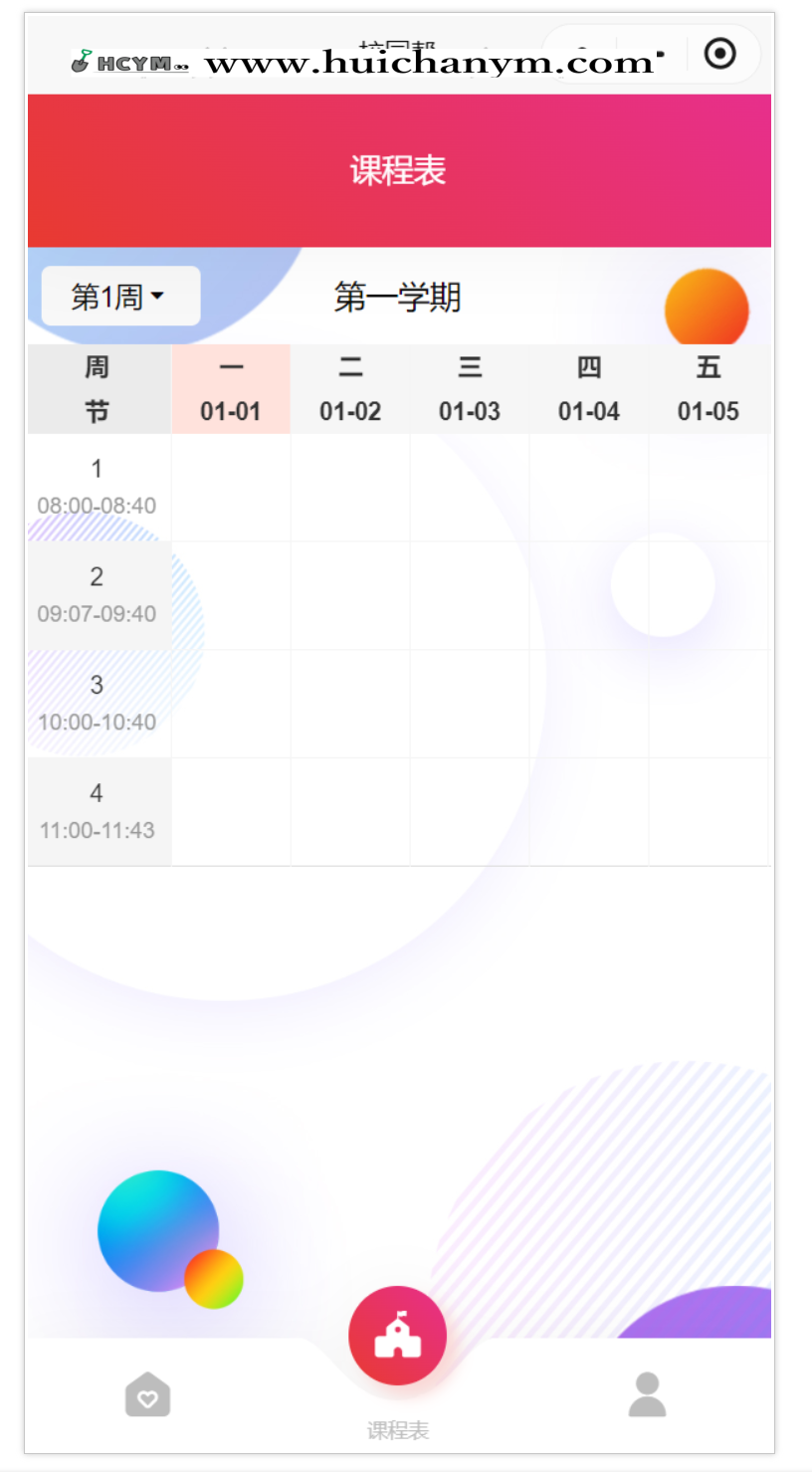Click the Wednesday 三 01-03 header

pyautogui.click(x=469, y=388)
